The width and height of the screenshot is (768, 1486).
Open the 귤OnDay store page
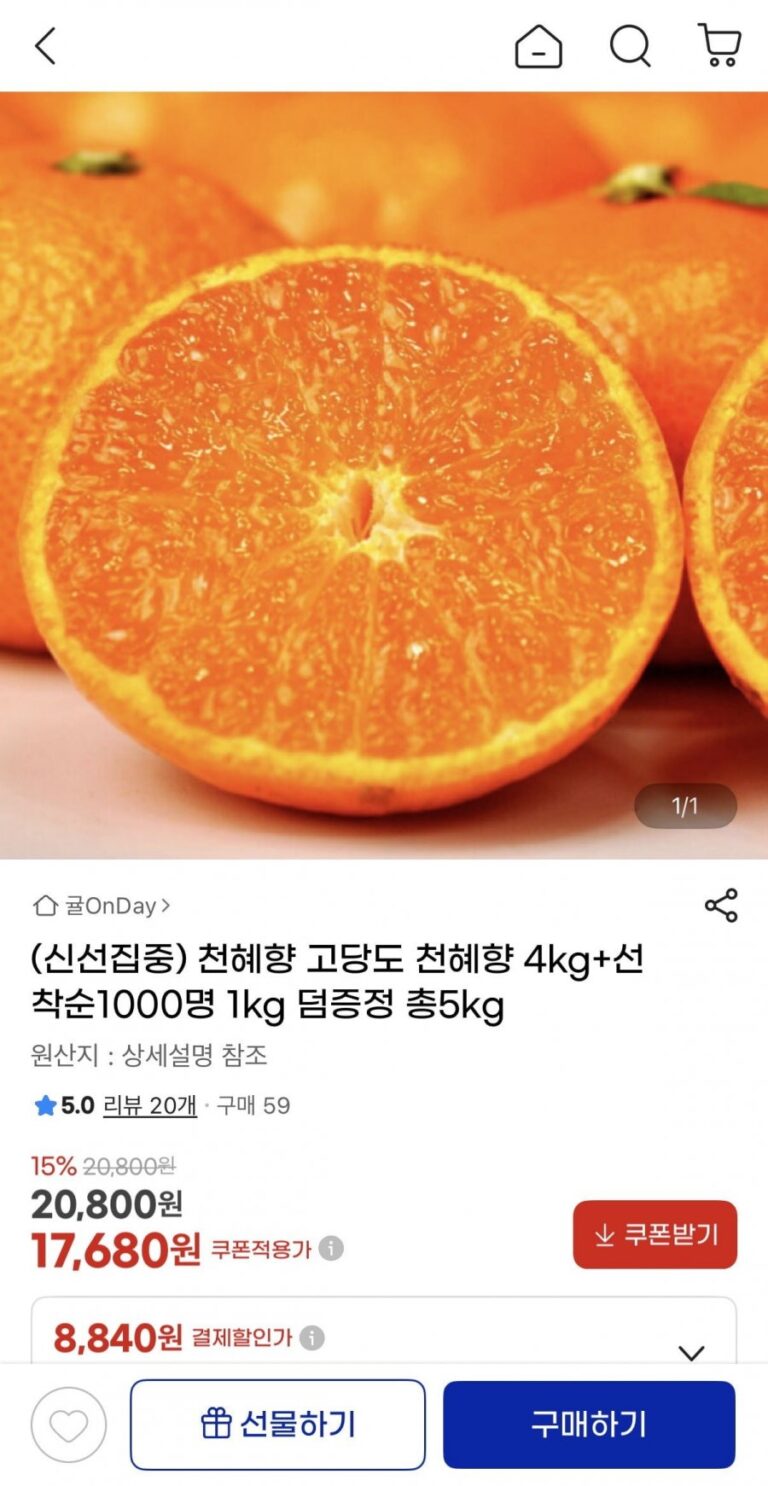coord(102,906)
